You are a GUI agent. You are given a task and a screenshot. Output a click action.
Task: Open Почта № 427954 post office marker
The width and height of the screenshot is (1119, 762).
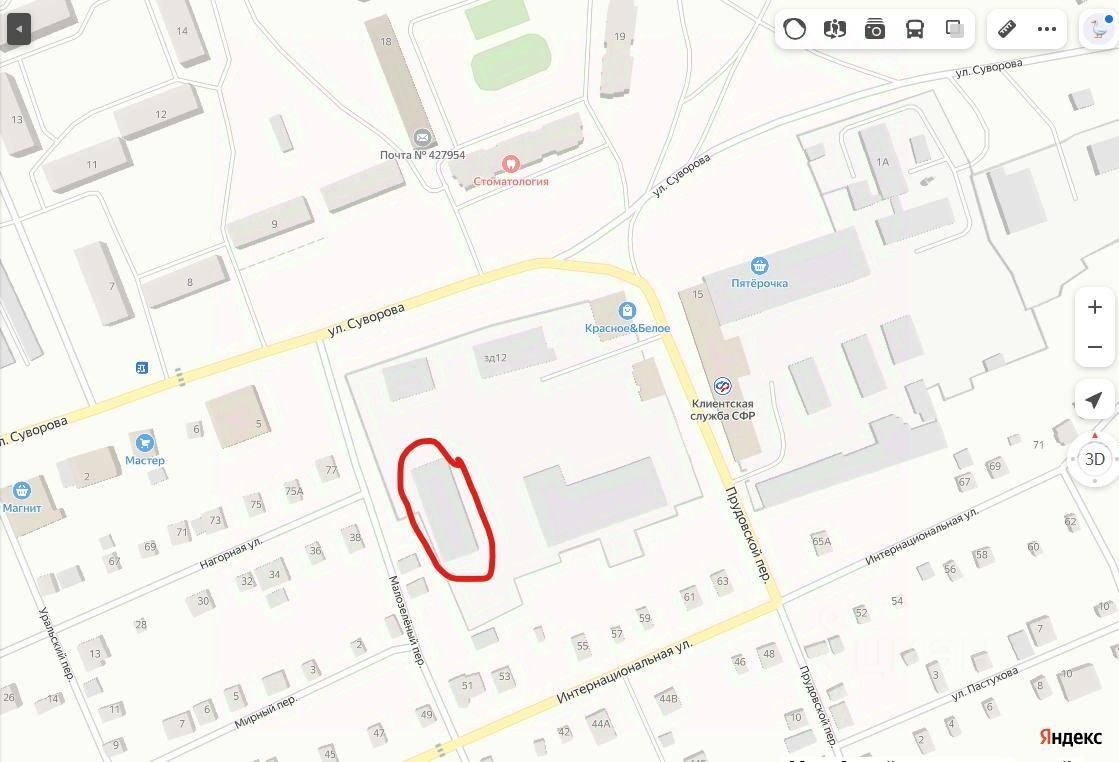[421, 138]
